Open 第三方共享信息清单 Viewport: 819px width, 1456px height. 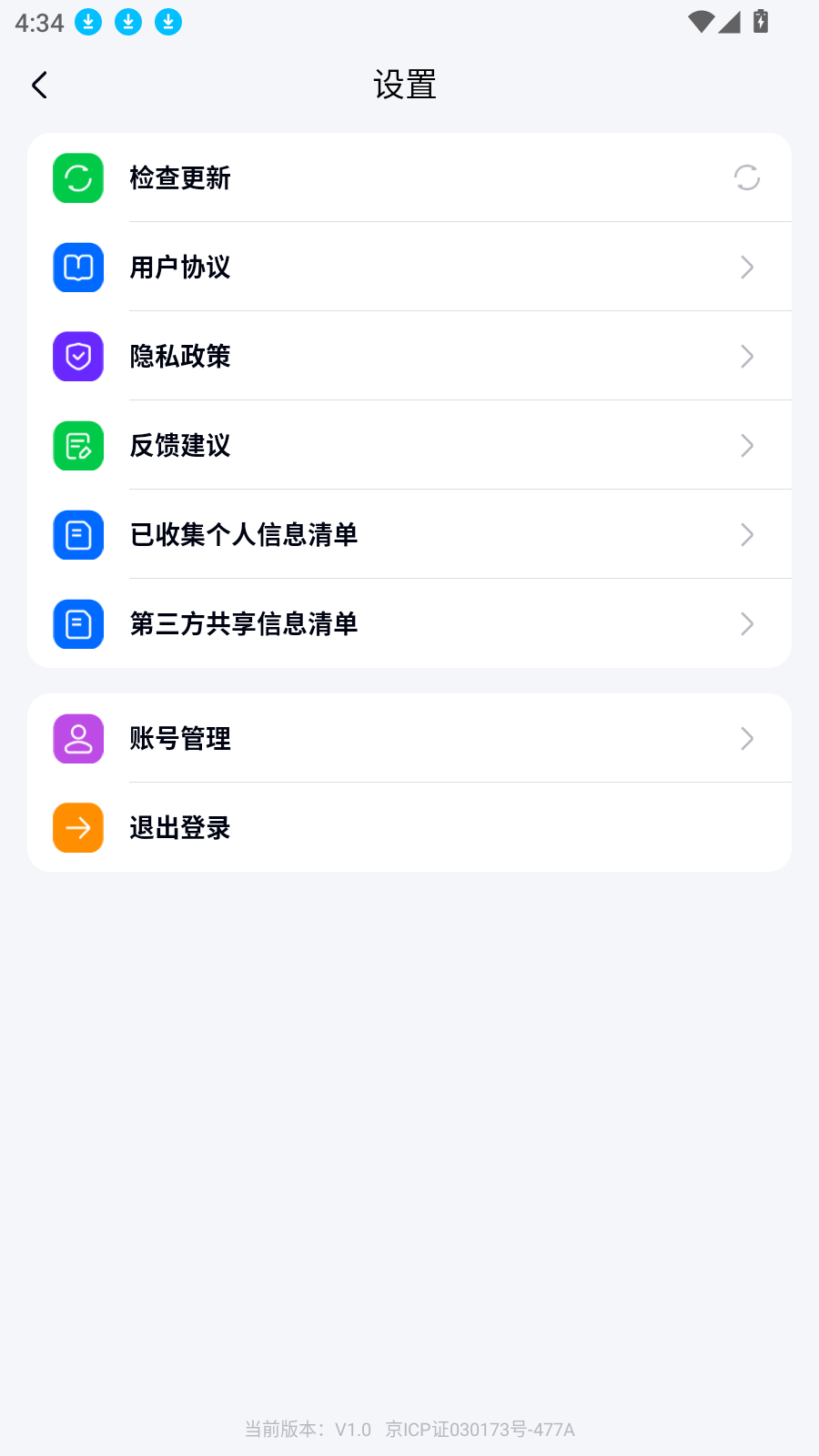click(409, 624)
